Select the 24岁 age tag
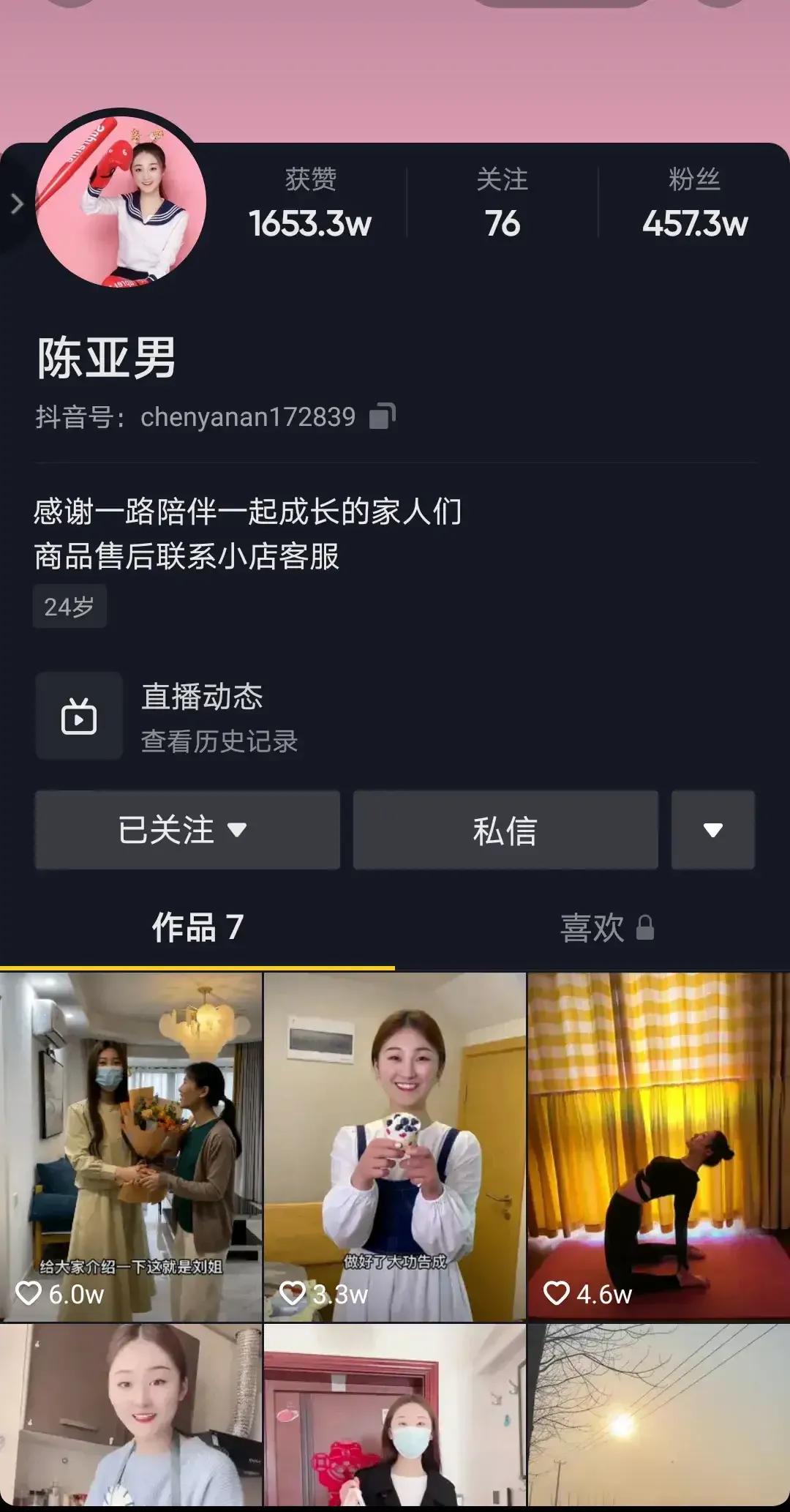 69,605
